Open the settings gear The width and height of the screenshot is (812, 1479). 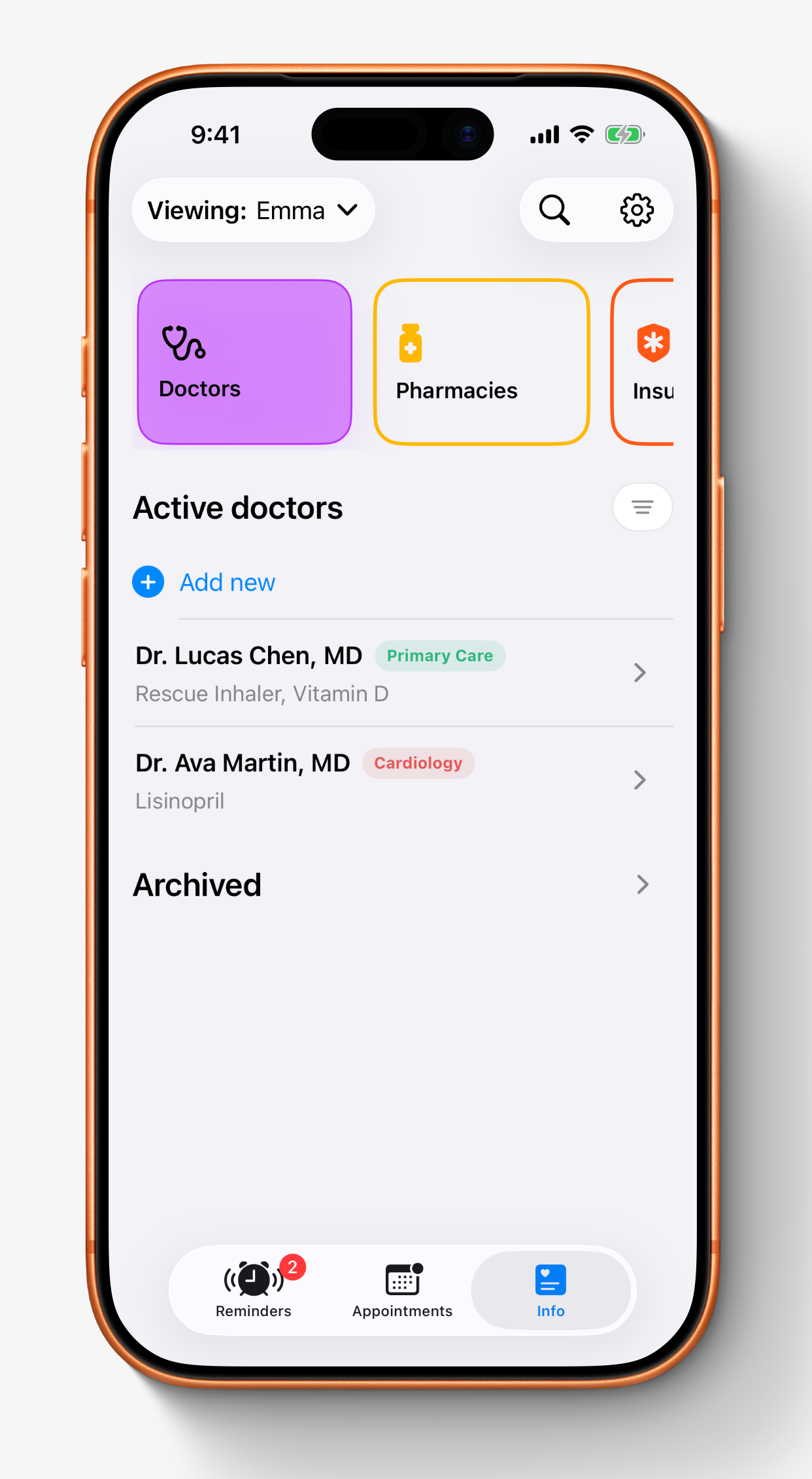tap(636, 211)
